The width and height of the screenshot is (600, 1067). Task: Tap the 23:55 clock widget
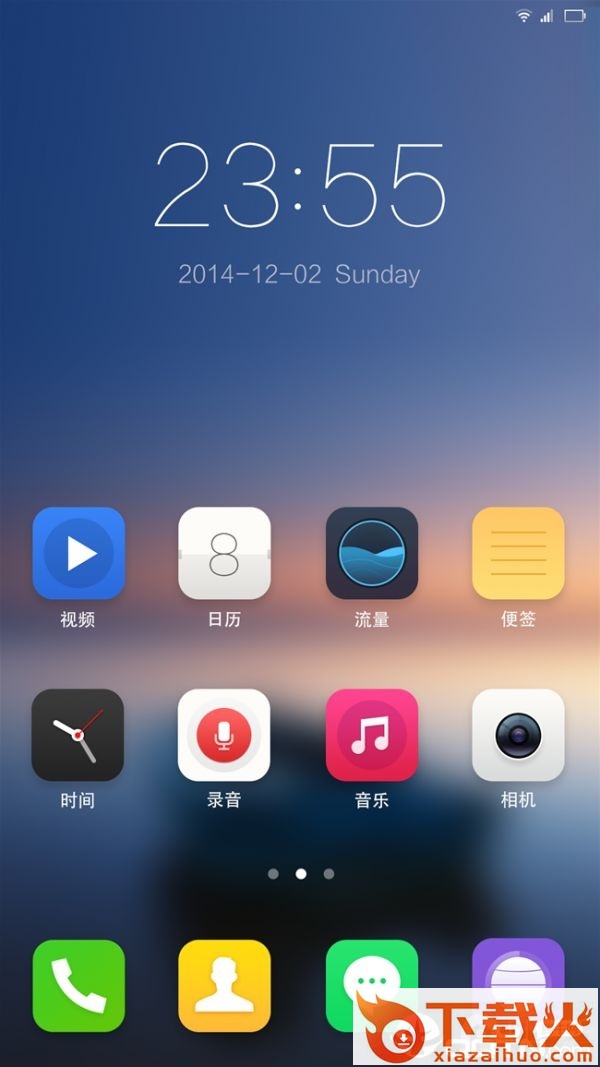tap(299, 185)
